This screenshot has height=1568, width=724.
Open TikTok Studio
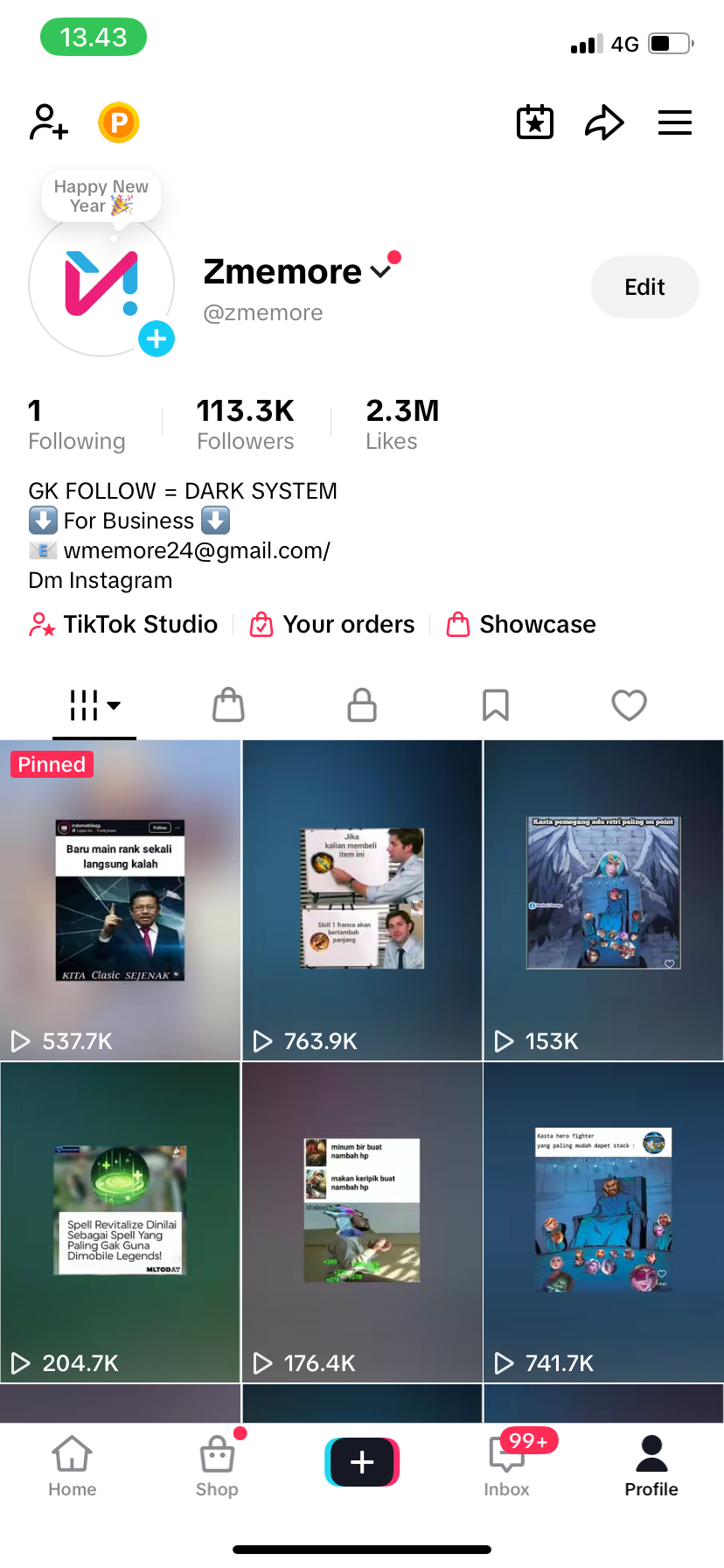point(123,625)
